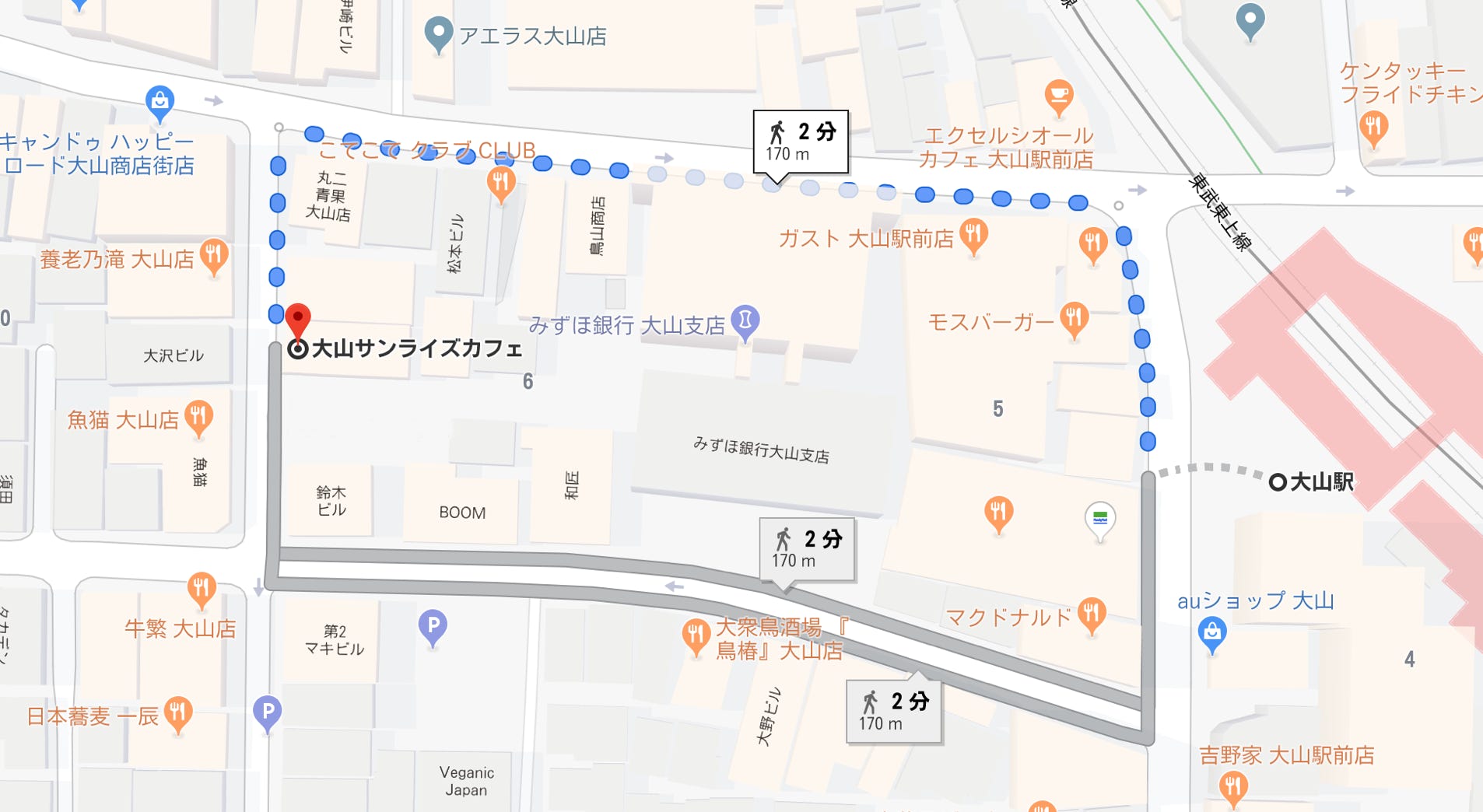
Task: Open エクセルシオール カフェ 大山駅前店 pin
Action: point(1058,96)
